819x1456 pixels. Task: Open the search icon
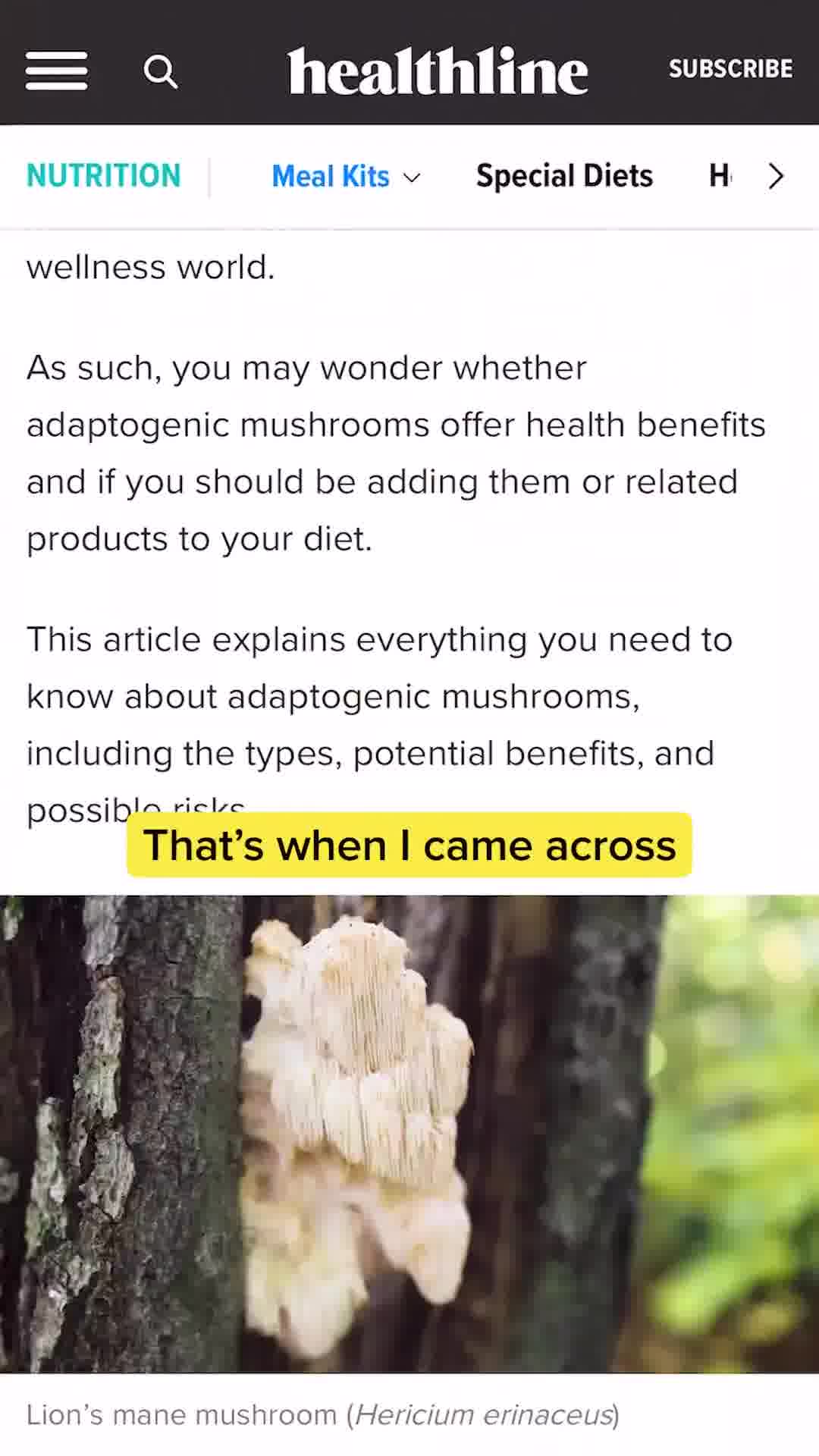coord(160,71)
